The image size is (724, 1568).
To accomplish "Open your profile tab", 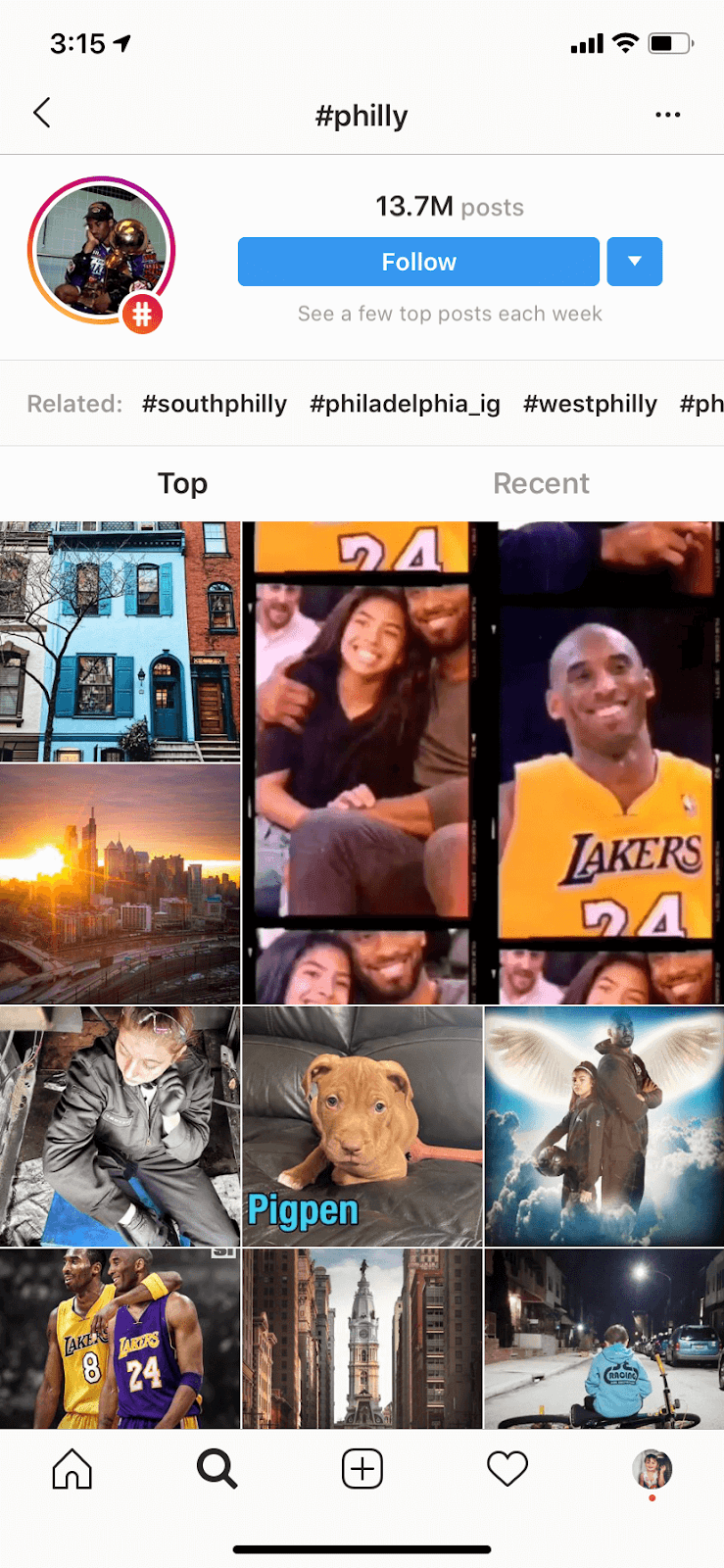I will click(x=652, y=1469).
